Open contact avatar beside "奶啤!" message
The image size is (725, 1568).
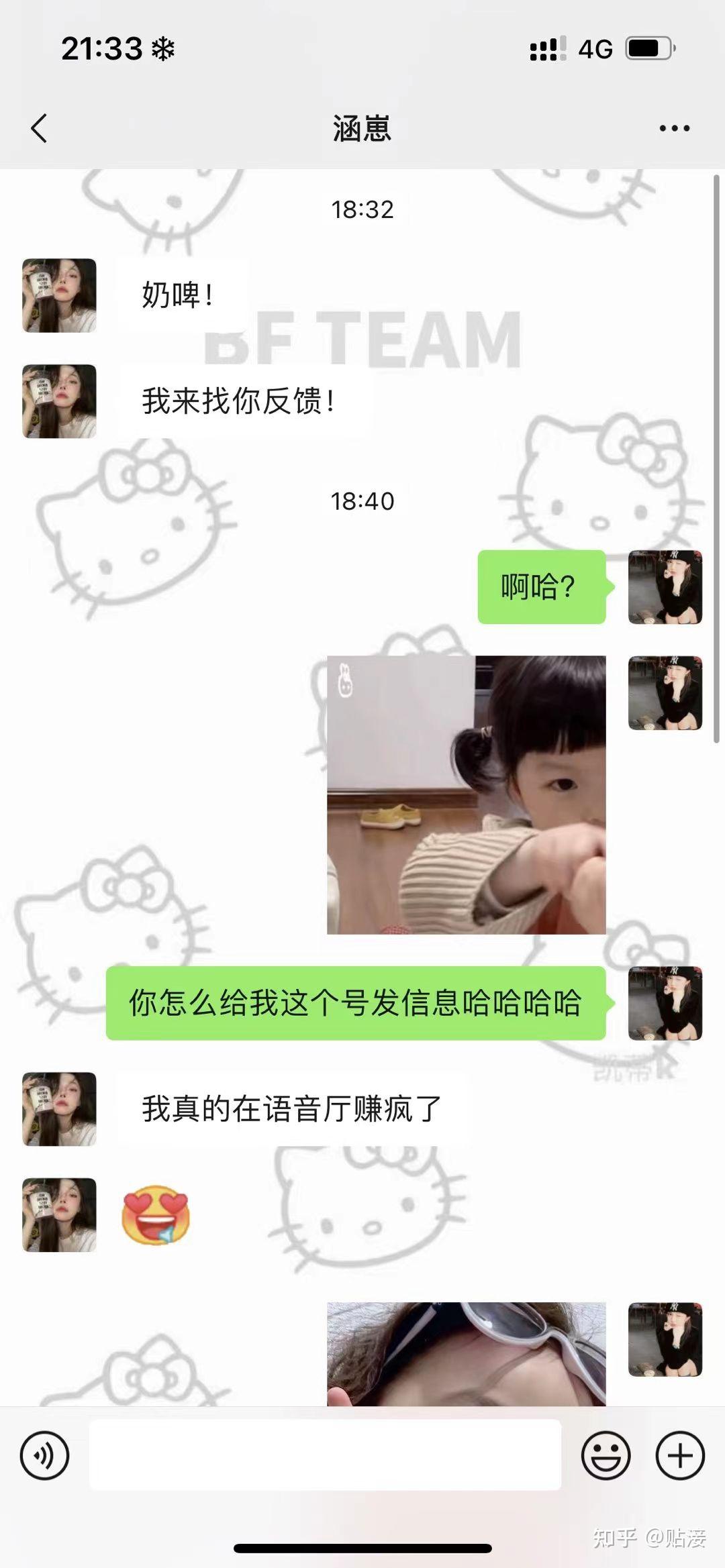(x=59, y=295)
